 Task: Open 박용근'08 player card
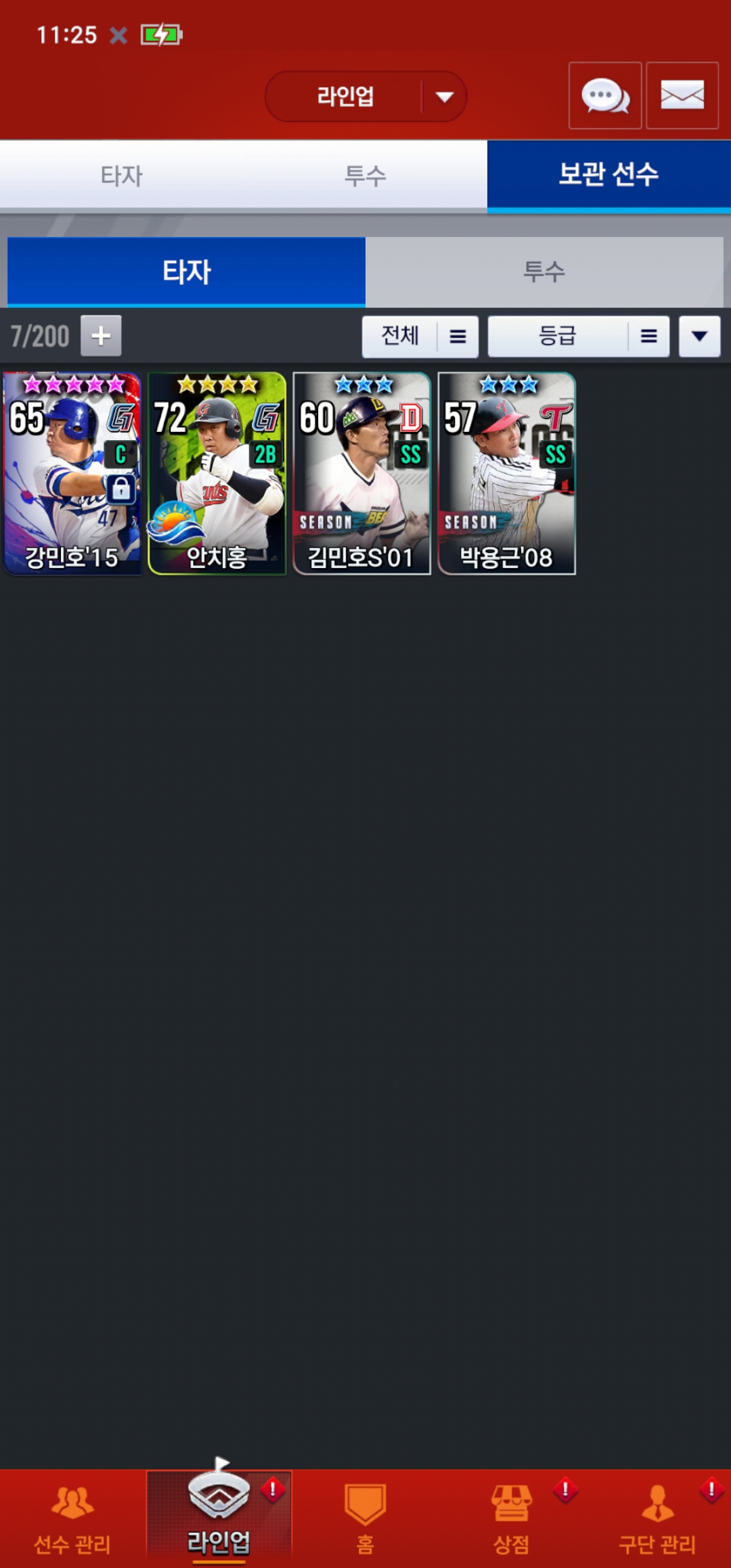tap(507, 473)
